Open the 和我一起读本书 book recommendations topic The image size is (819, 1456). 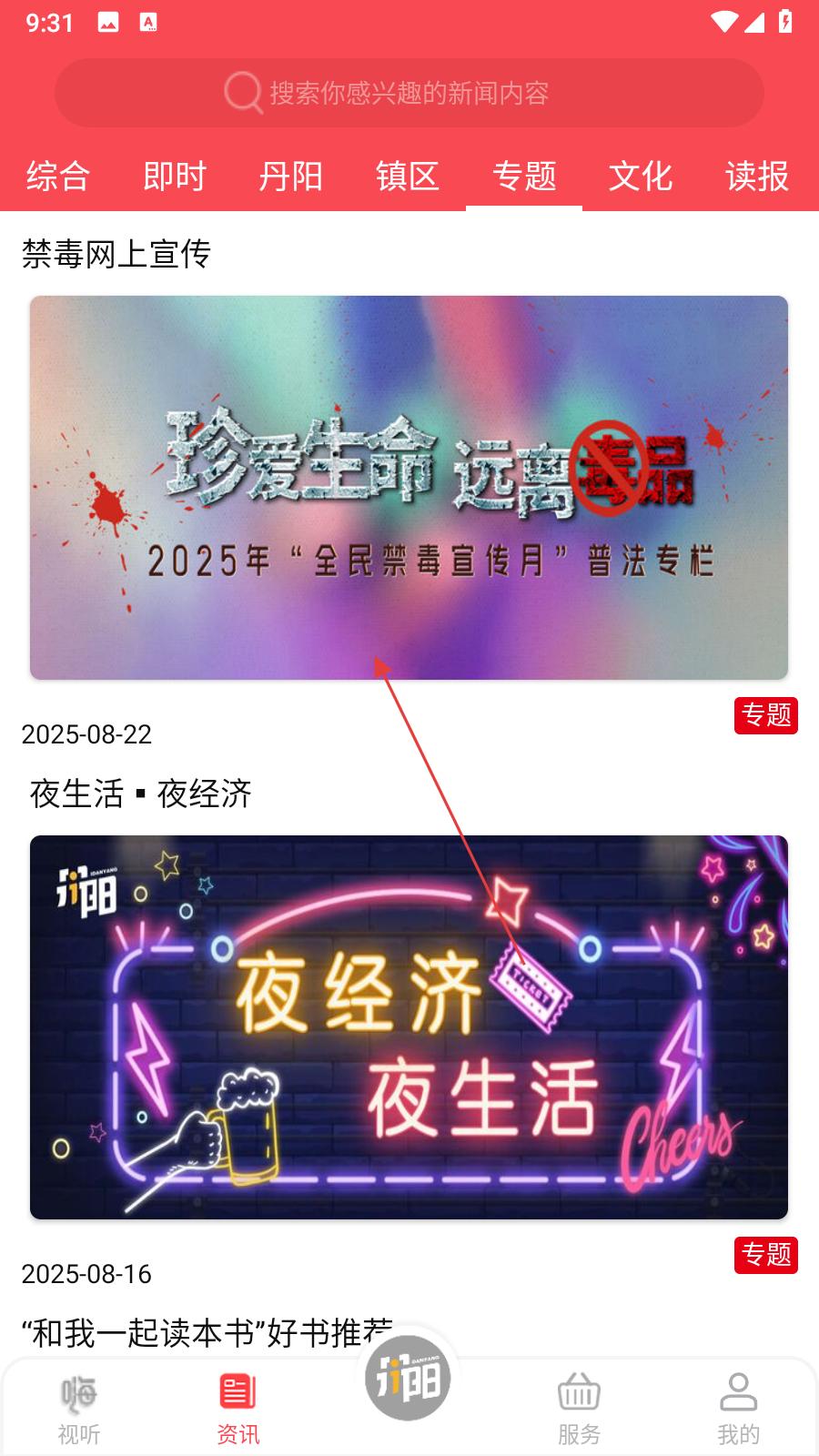[x=207, y=1333]
